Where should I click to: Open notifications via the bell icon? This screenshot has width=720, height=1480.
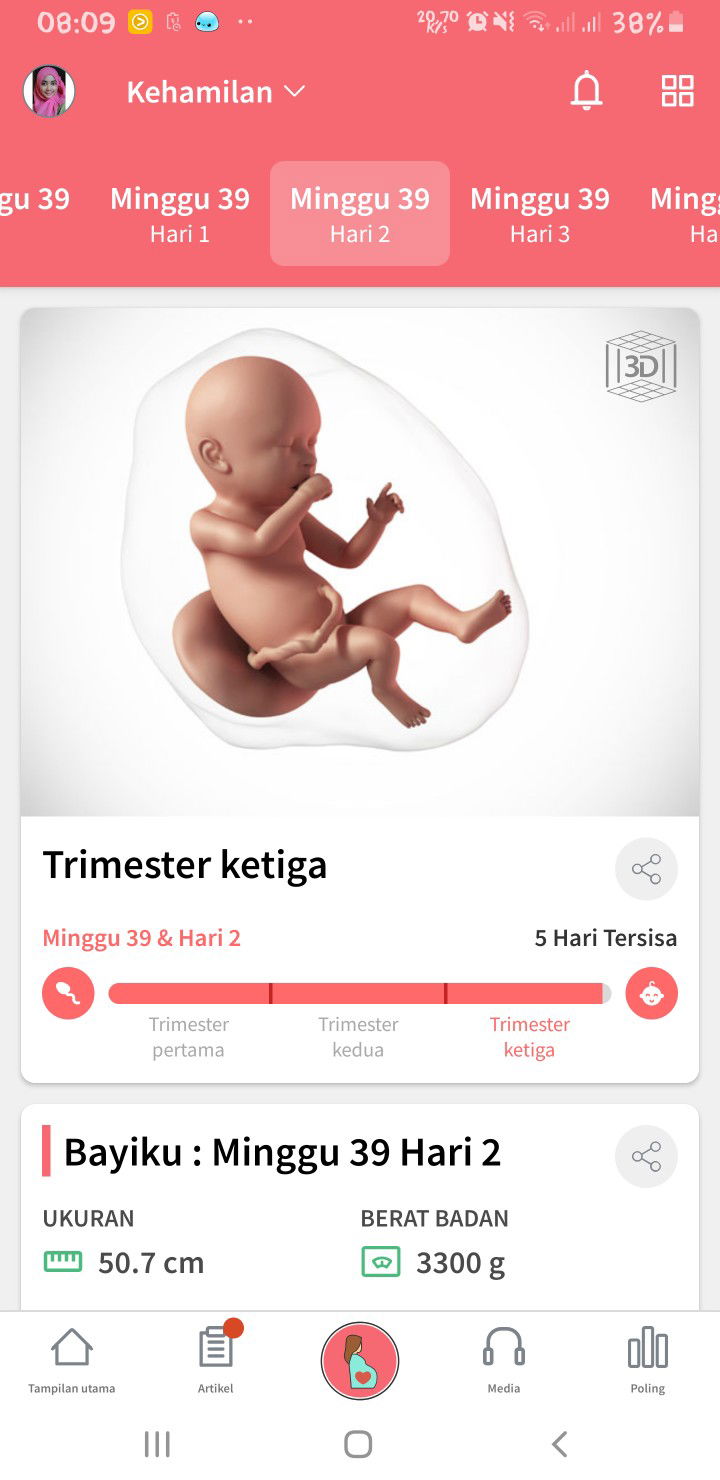click(587, 91)
